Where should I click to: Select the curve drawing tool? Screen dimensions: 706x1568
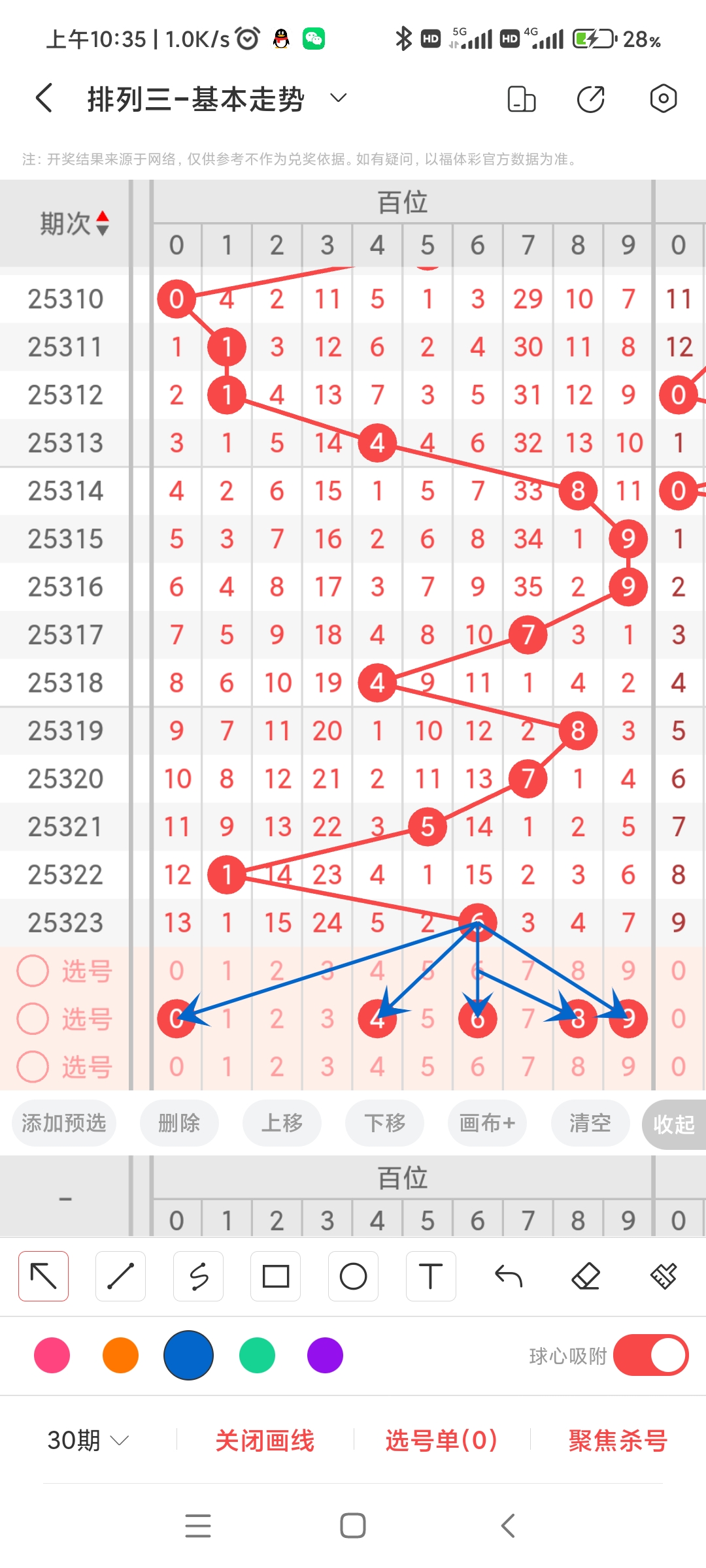[x=198, y=1275]
